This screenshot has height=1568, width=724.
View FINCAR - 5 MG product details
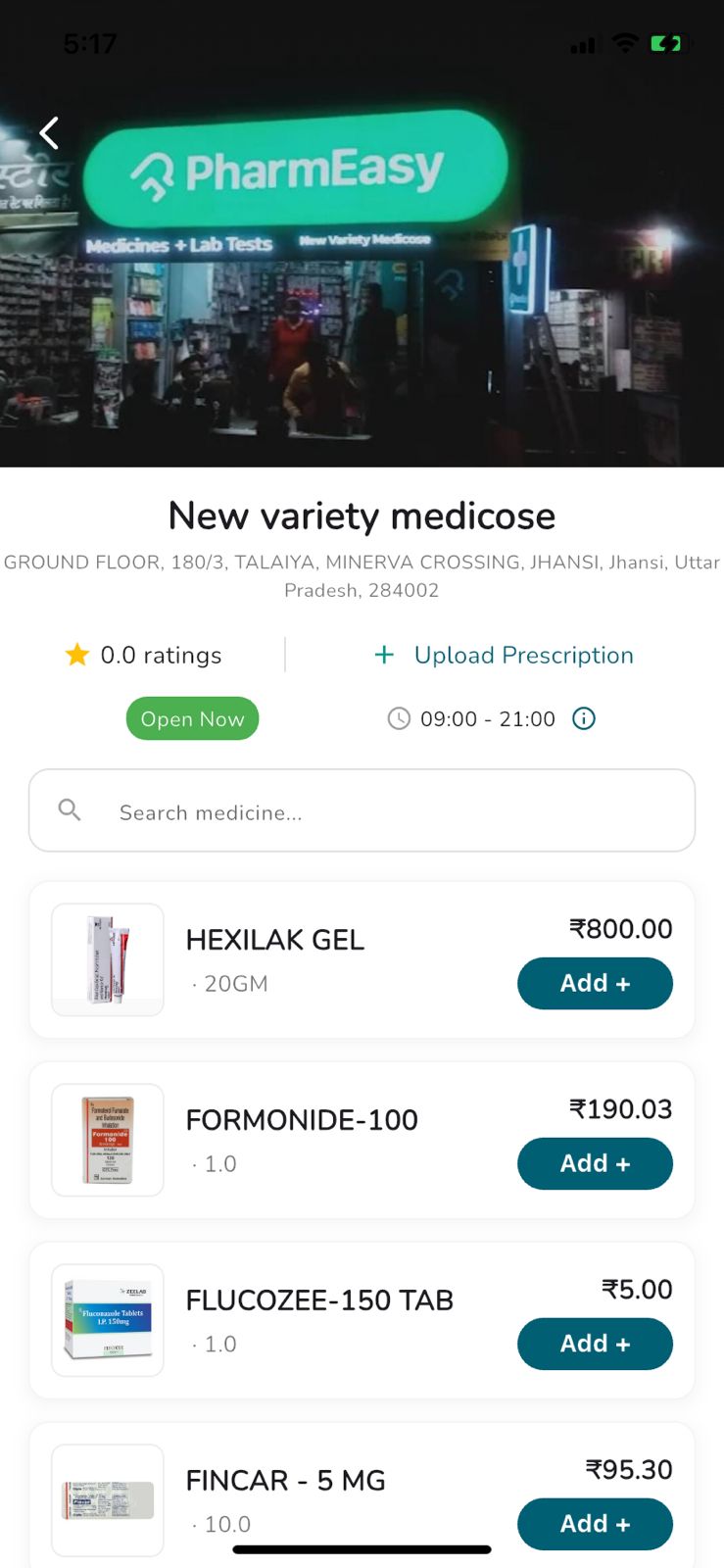point(285,1481)
